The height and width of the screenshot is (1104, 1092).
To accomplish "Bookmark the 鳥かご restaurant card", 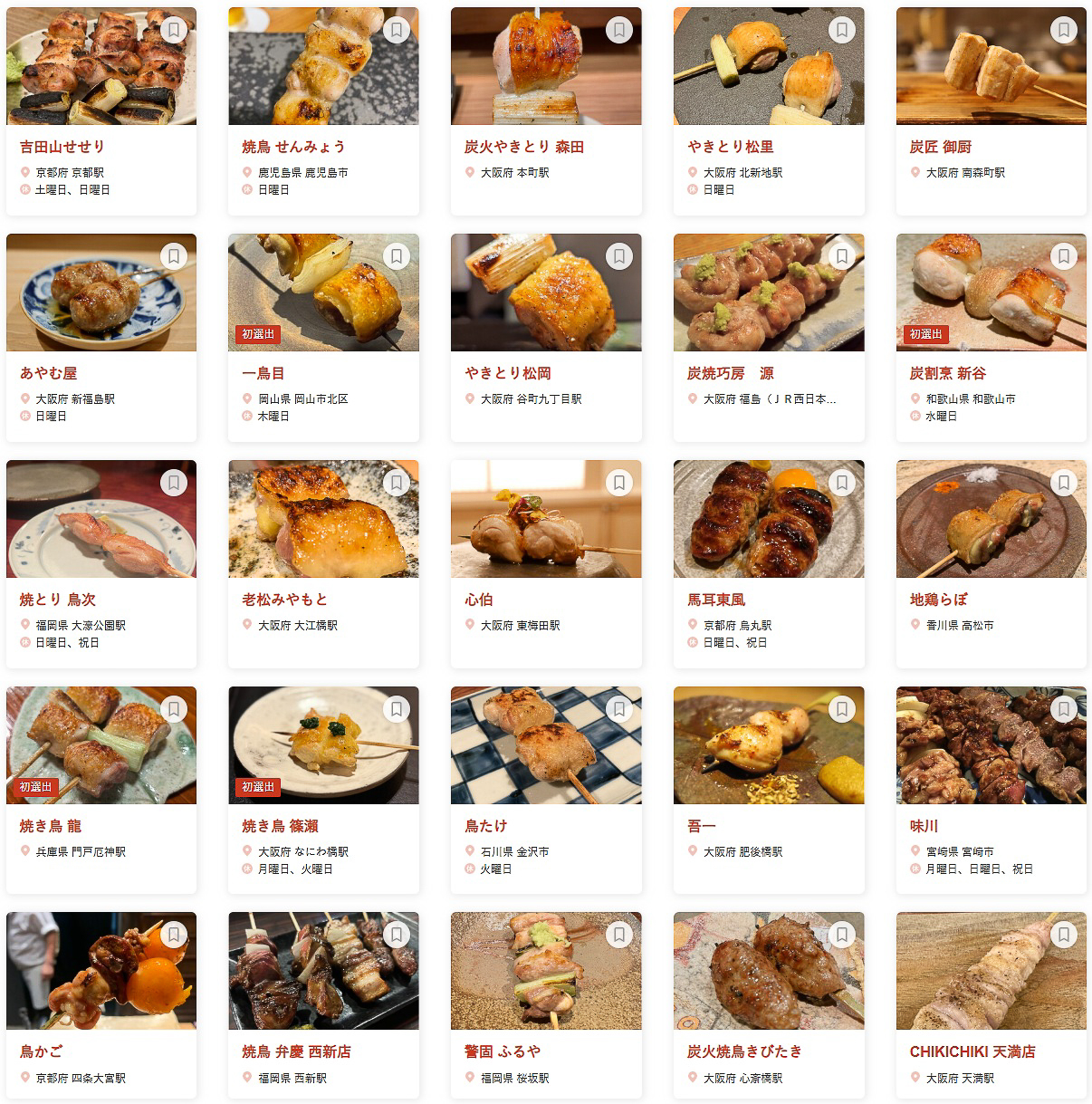I will (172, 935).
